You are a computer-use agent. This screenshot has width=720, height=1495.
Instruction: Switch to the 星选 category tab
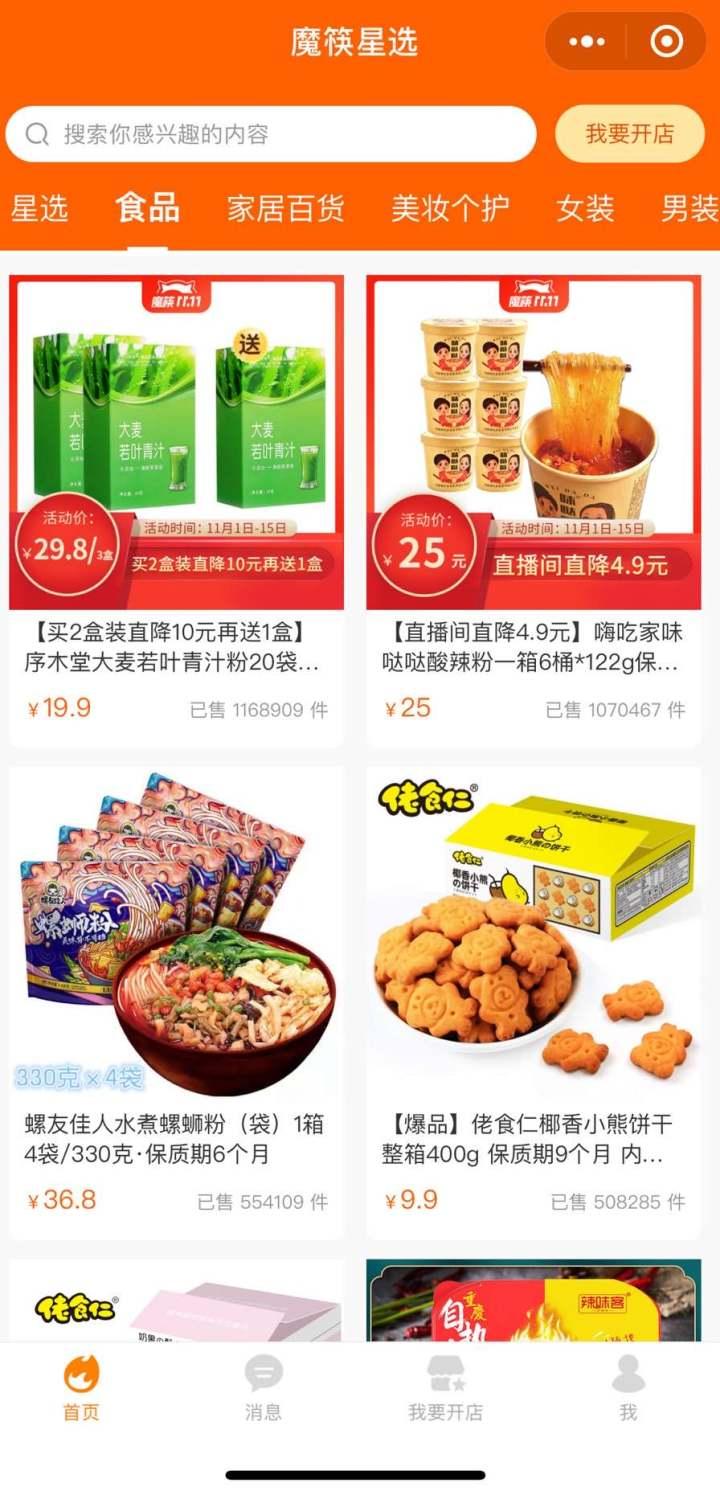point(40,208)
